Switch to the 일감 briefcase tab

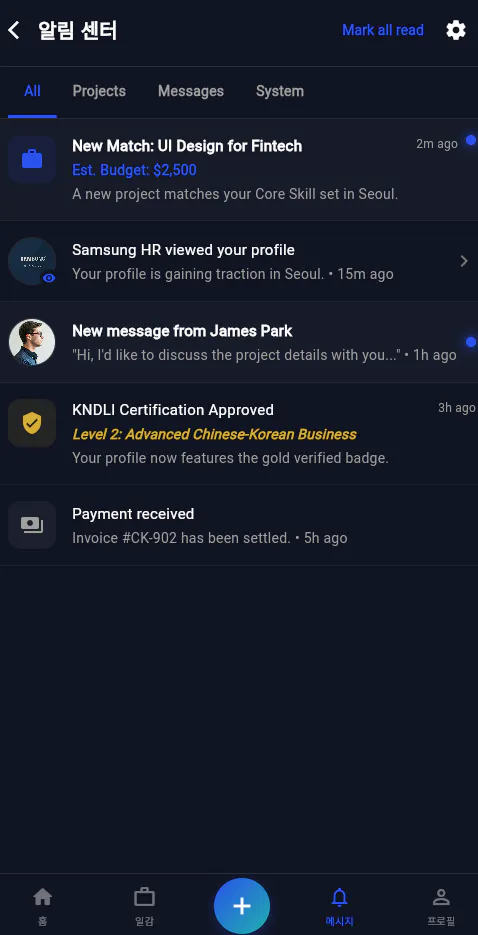(144, 905)
